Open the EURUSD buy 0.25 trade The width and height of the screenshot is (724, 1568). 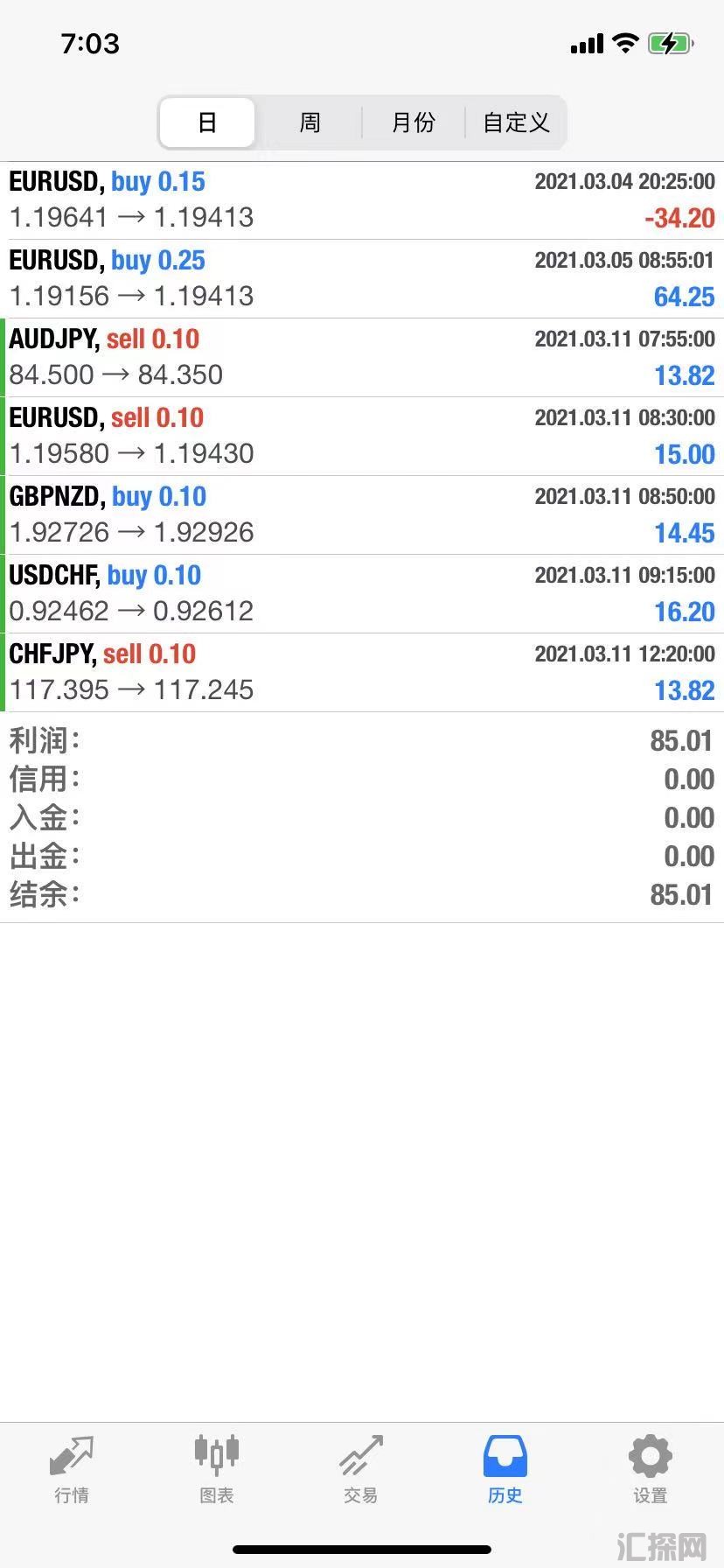coord(362,279)
